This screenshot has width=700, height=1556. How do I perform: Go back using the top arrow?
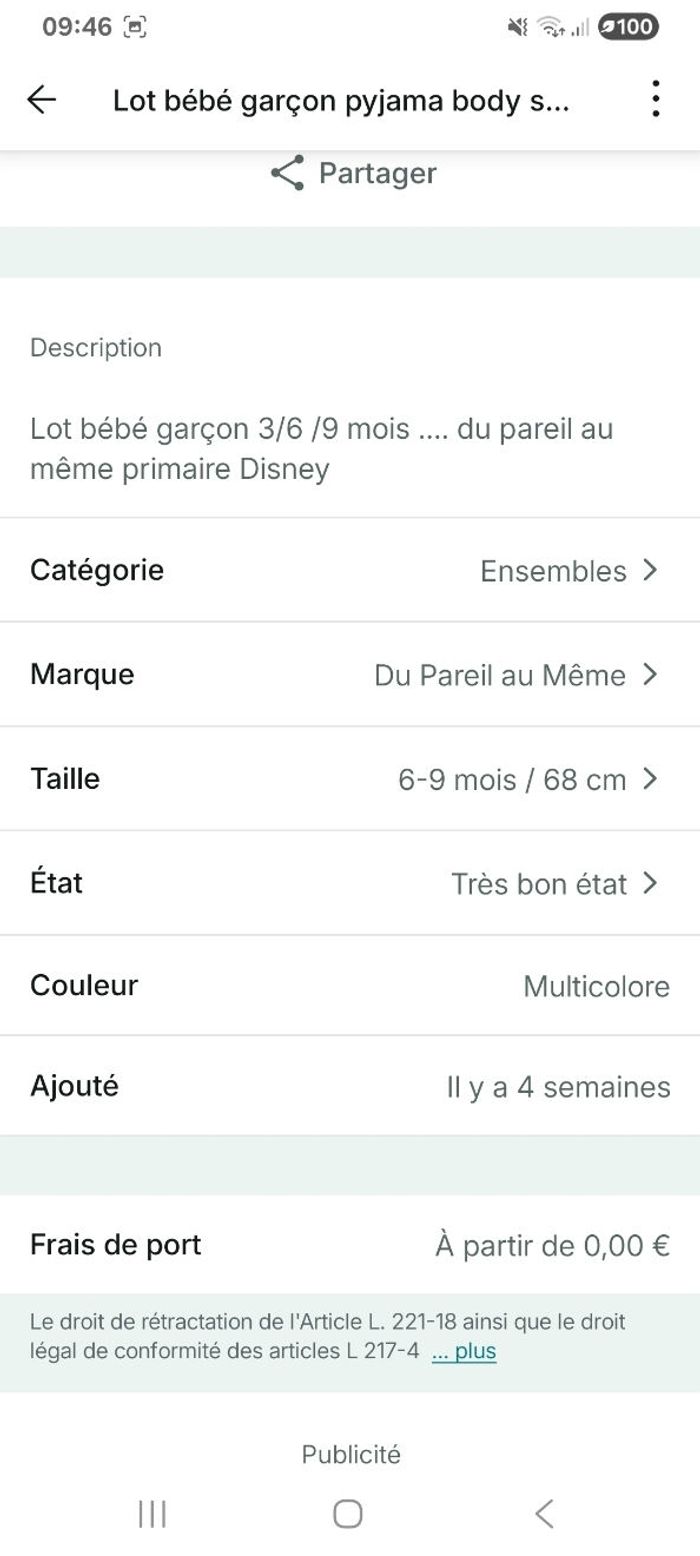[x=42, y=100]
